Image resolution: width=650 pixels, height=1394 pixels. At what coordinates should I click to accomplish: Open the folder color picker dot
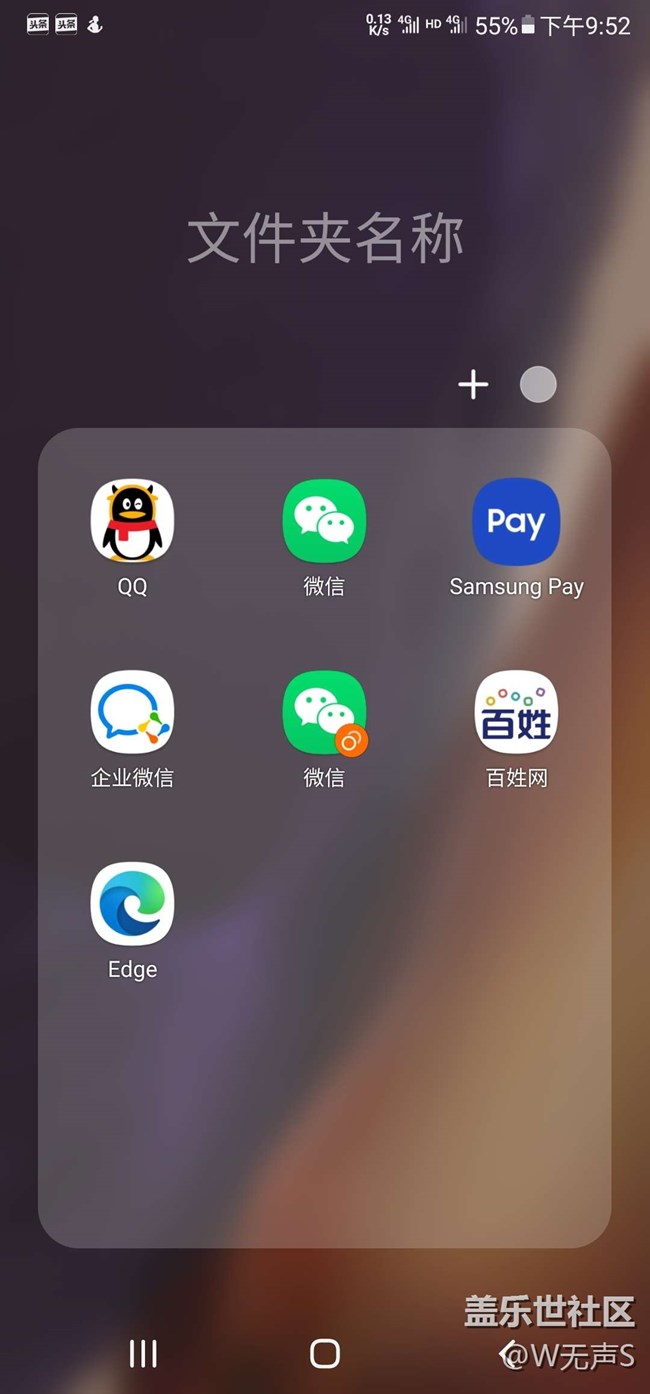click(x=538, y=384)
